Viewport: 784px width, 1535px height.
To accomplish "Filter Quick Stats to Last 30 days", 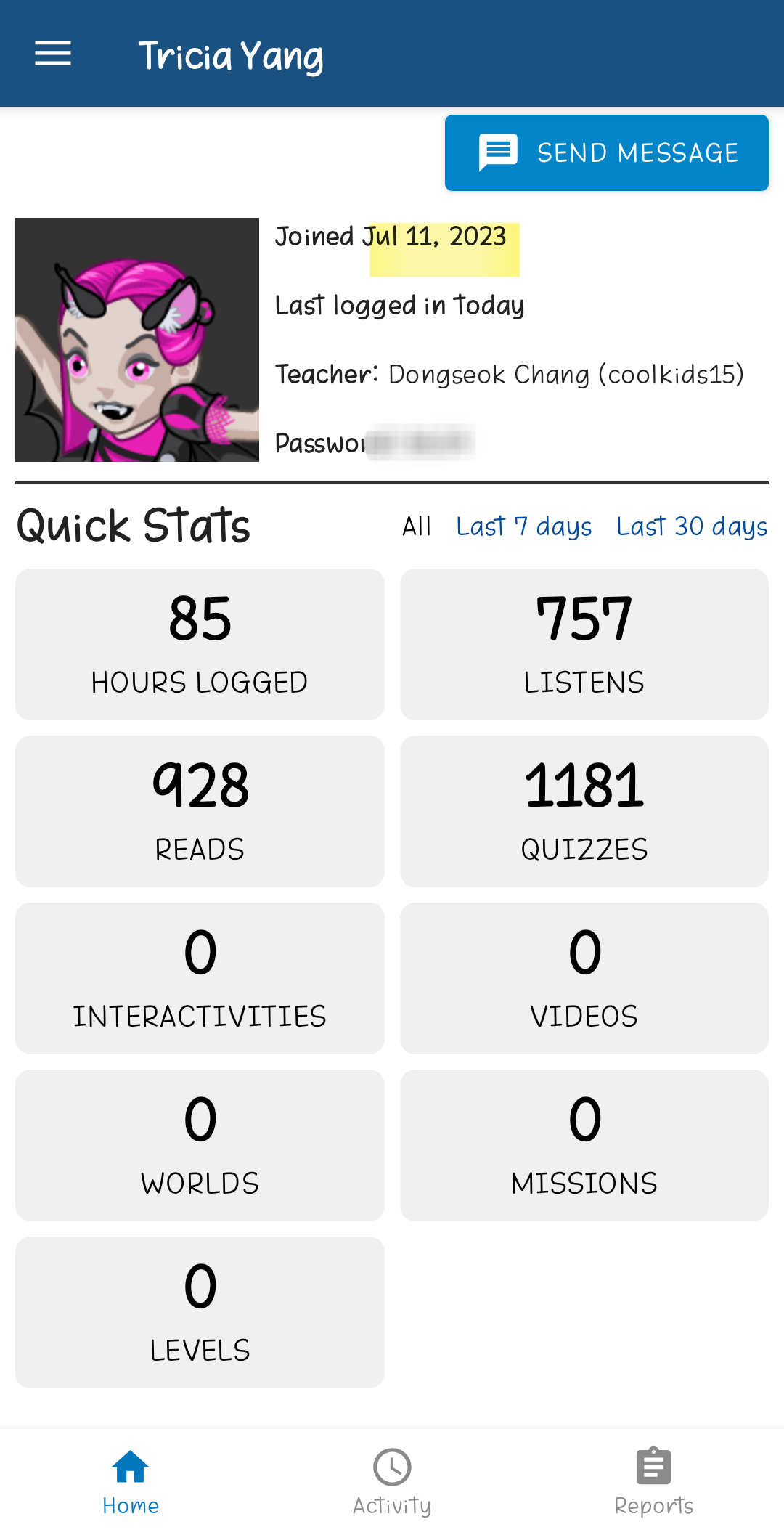I will tap(691, 526).
